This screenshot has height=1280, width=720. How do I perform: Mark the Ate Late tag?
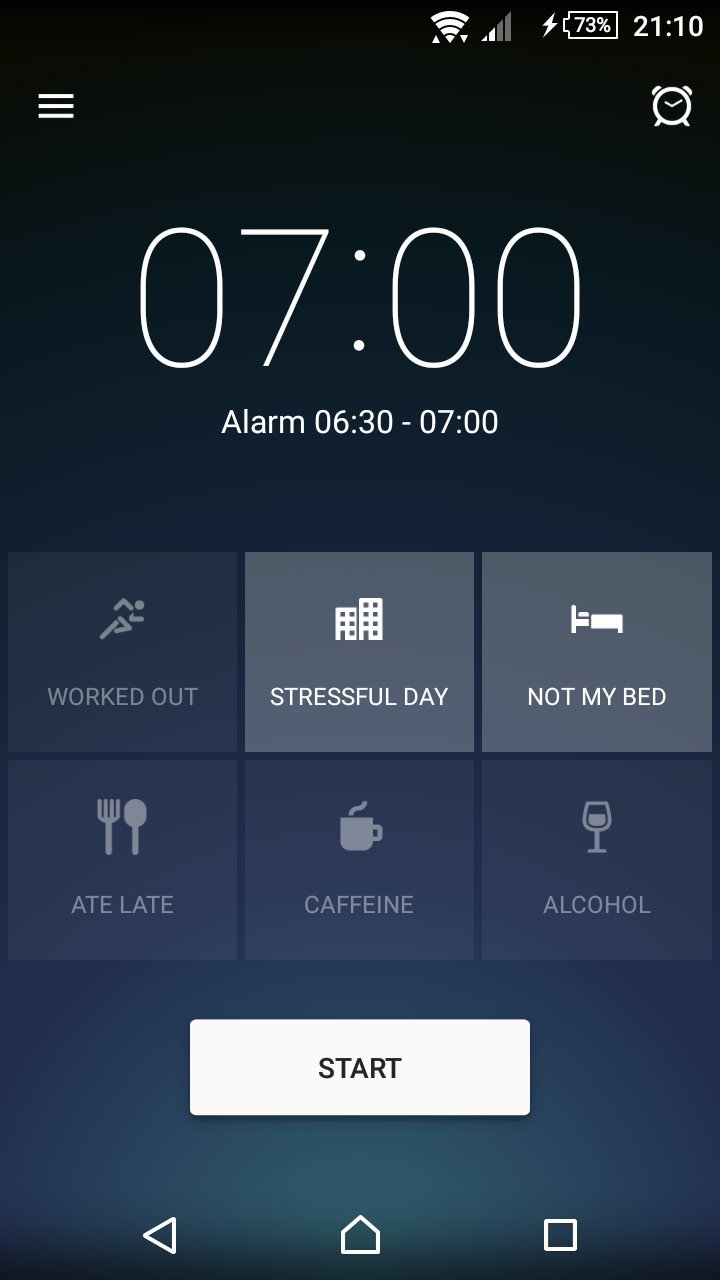click(122, 860)
